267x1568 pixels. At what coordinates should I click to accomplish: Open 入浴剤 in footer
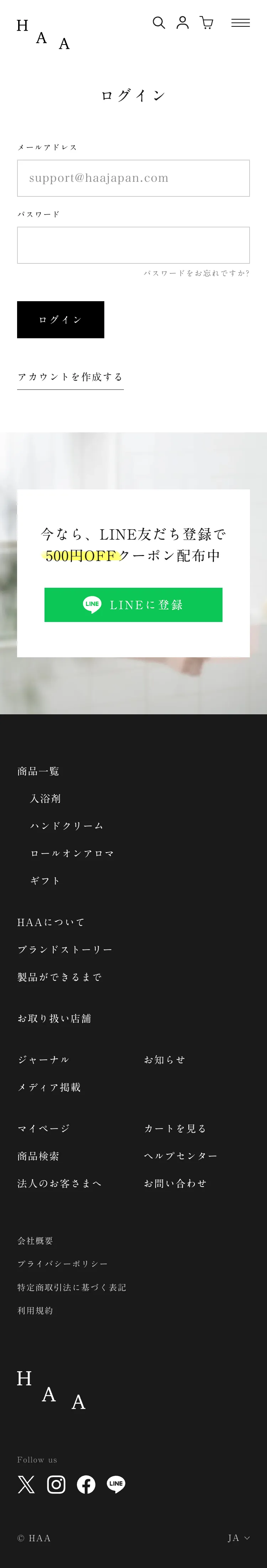point(46,798)
